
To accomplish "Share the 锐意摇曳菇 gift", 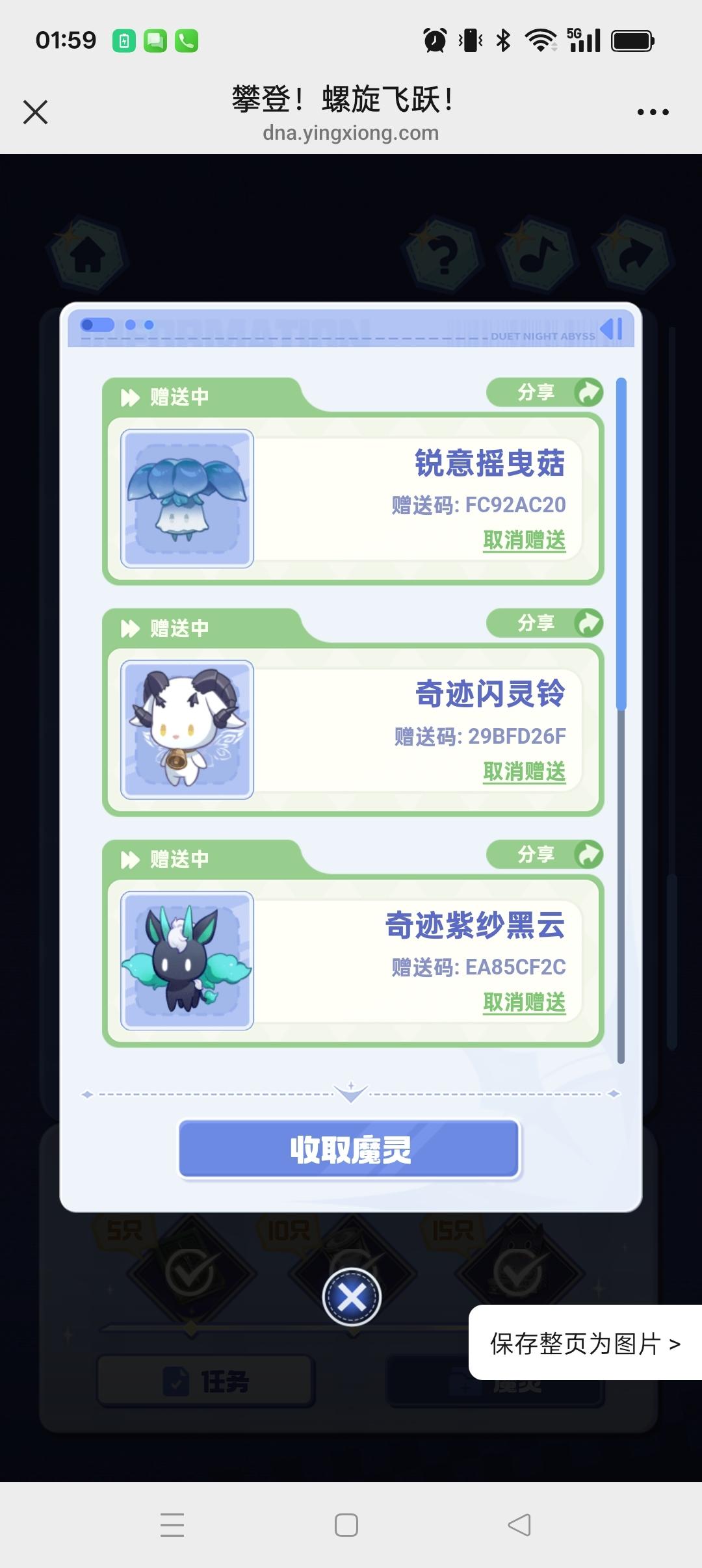I will 545,393.
